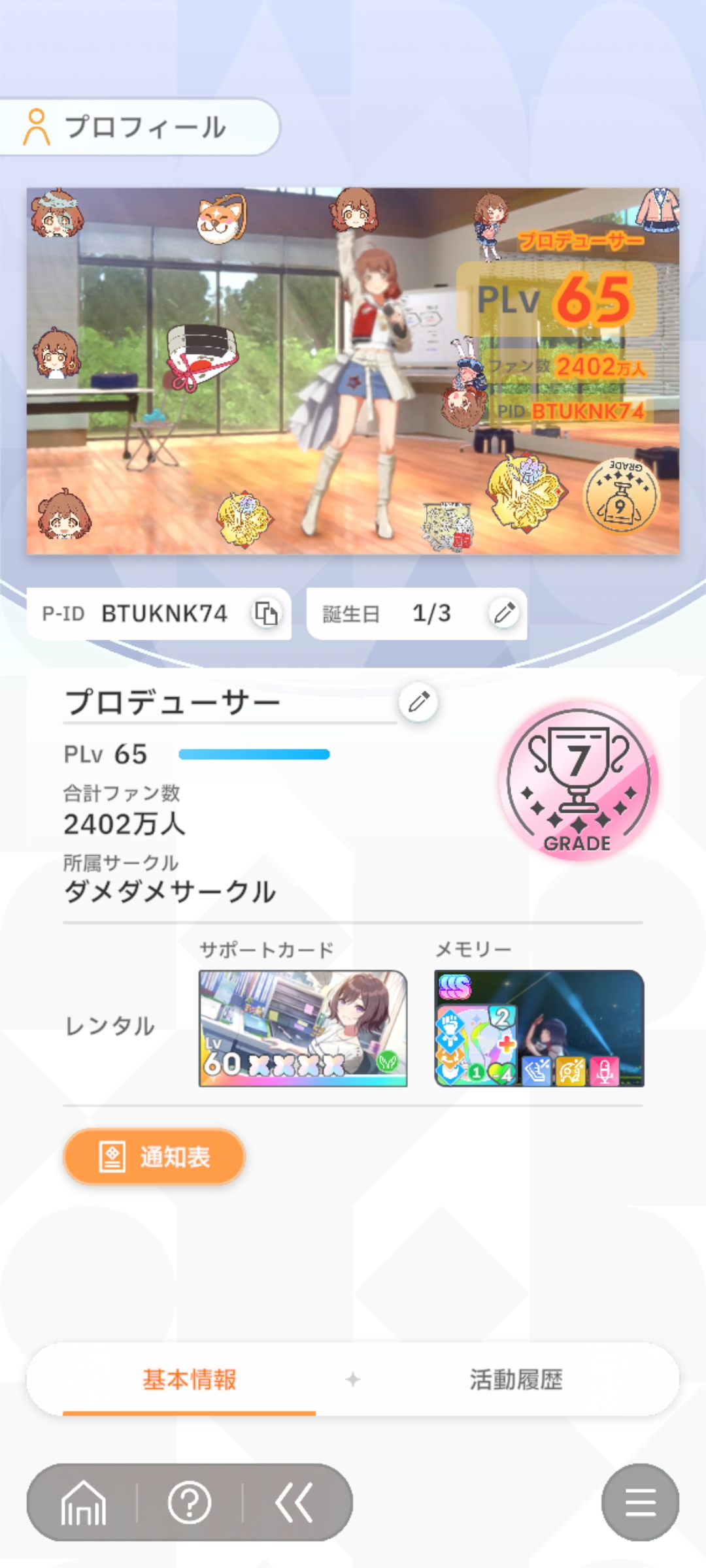The image size is (706, 1568).
Task: Switch to the 活動履歴 tab
Action: click(516, 1379)
